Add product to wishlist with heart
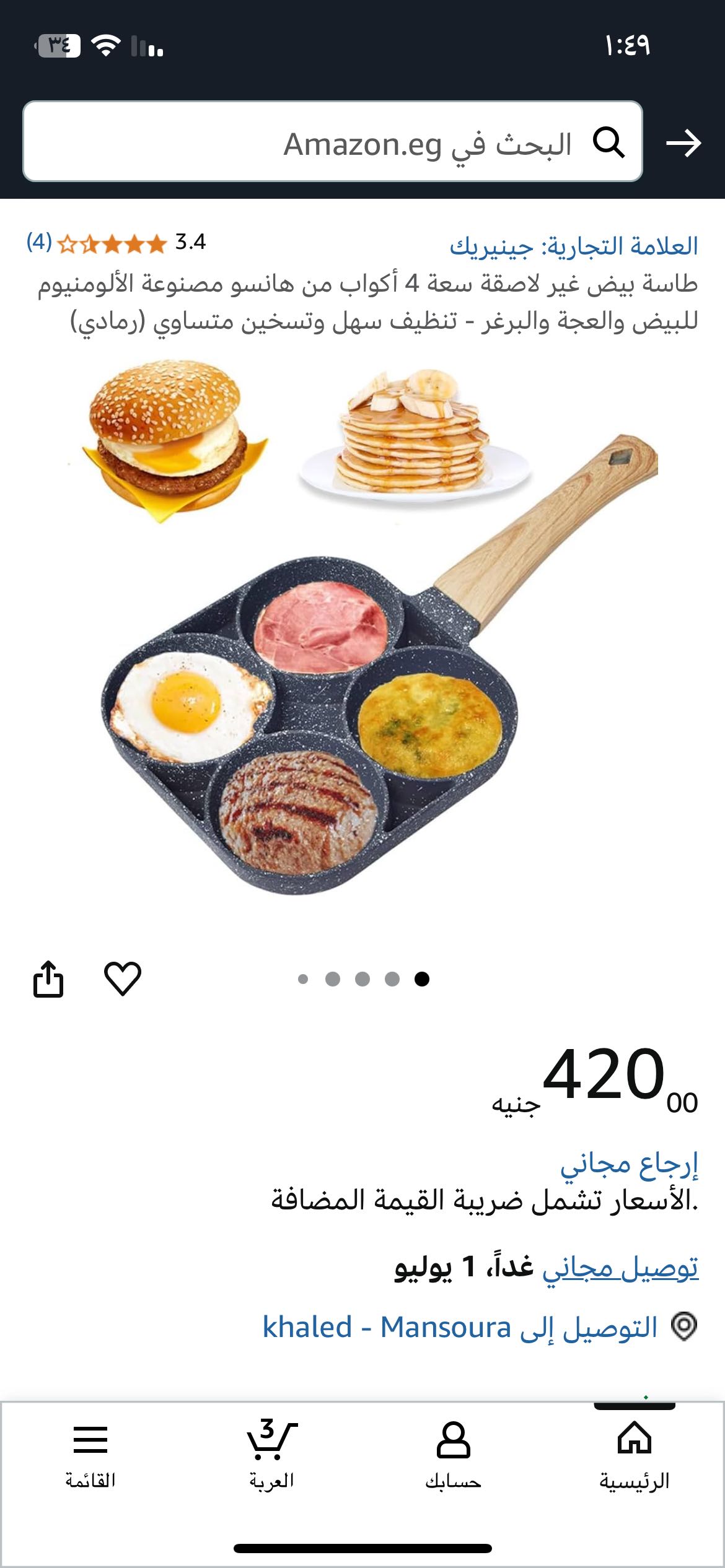Viewport: 725px width, 1568px height. coord(123,979)
